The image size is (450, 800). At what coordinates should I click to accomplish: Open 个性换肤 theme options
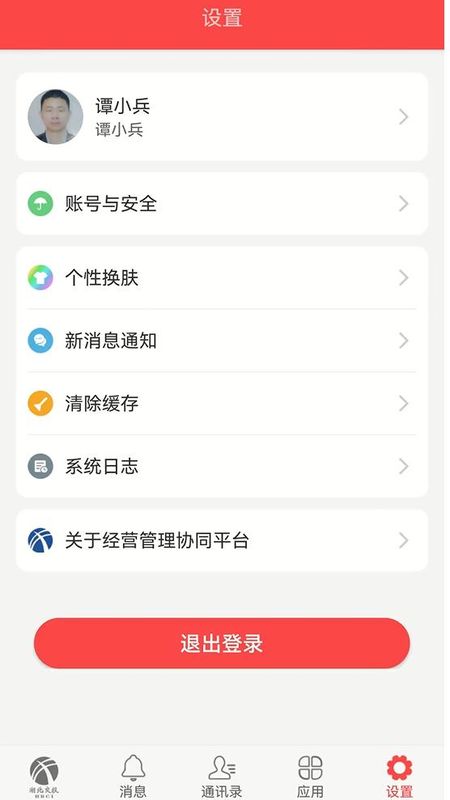click(222, 278)
